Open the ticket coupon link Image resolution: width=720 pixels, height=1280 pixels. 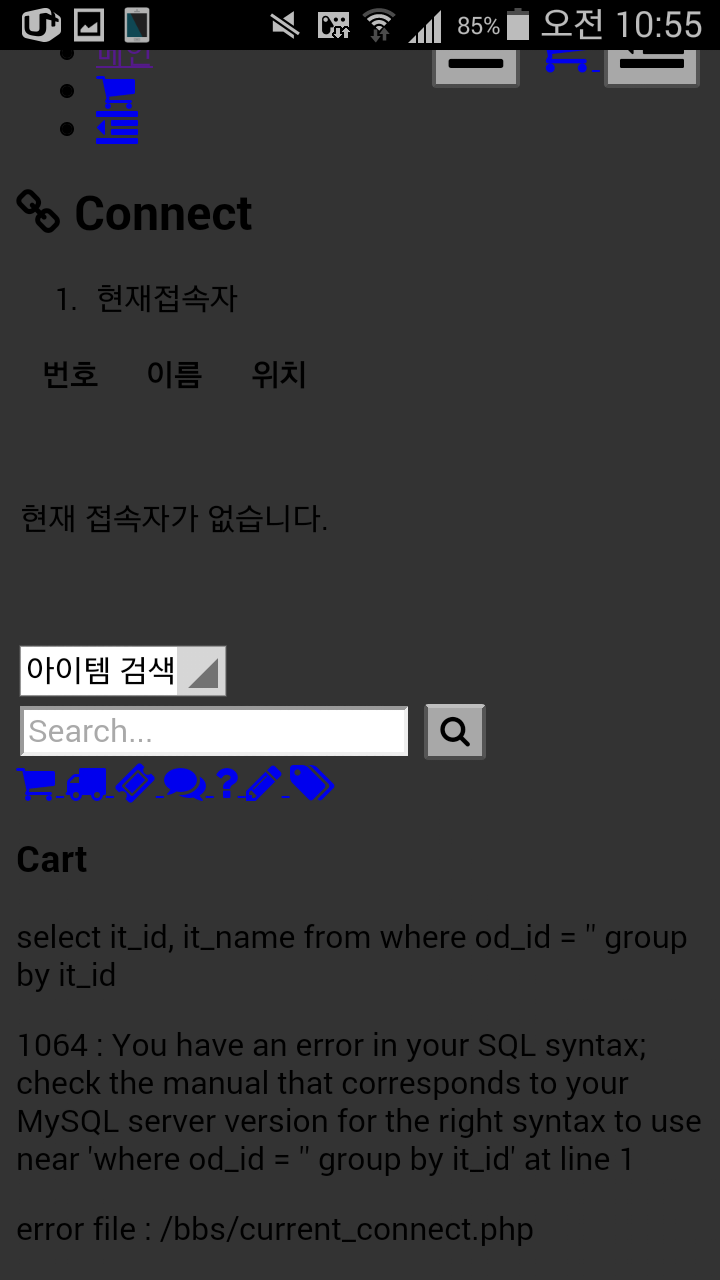[x=134, y=784]
